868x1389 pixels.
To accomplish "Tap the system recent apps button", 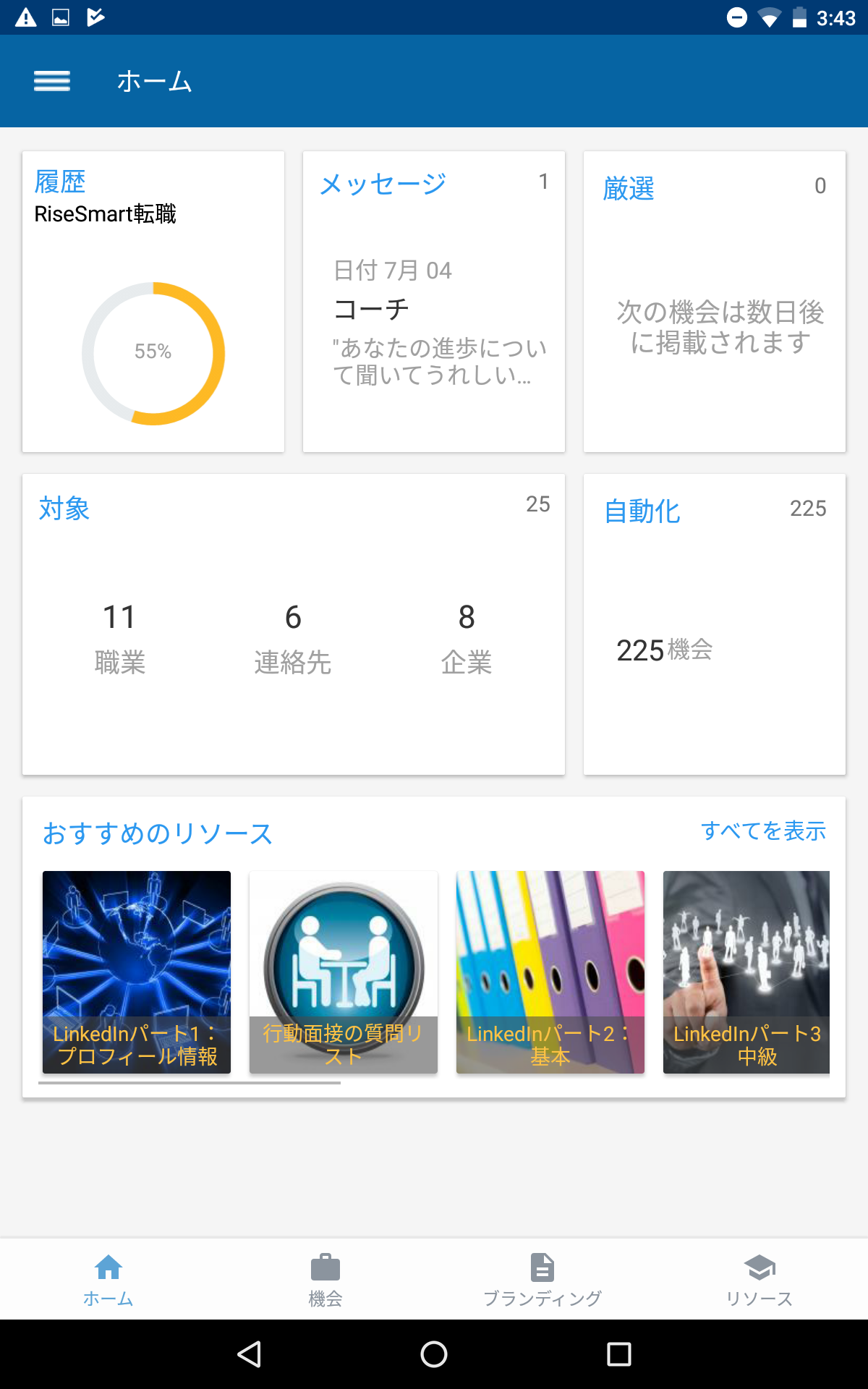I will 619,1354.
